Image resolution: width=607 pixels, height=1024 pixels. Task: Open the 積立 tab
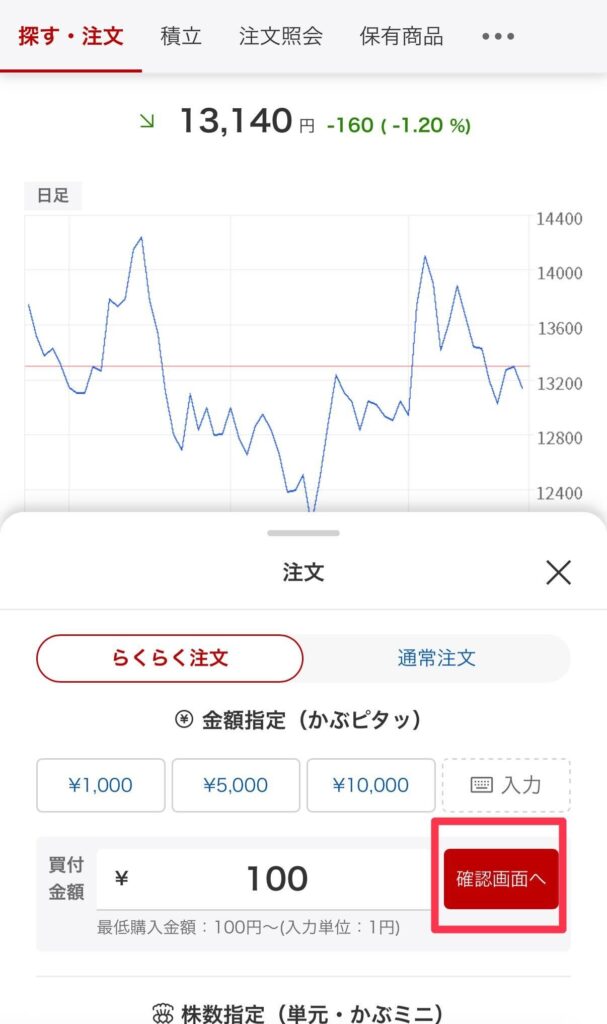(181, 37)
